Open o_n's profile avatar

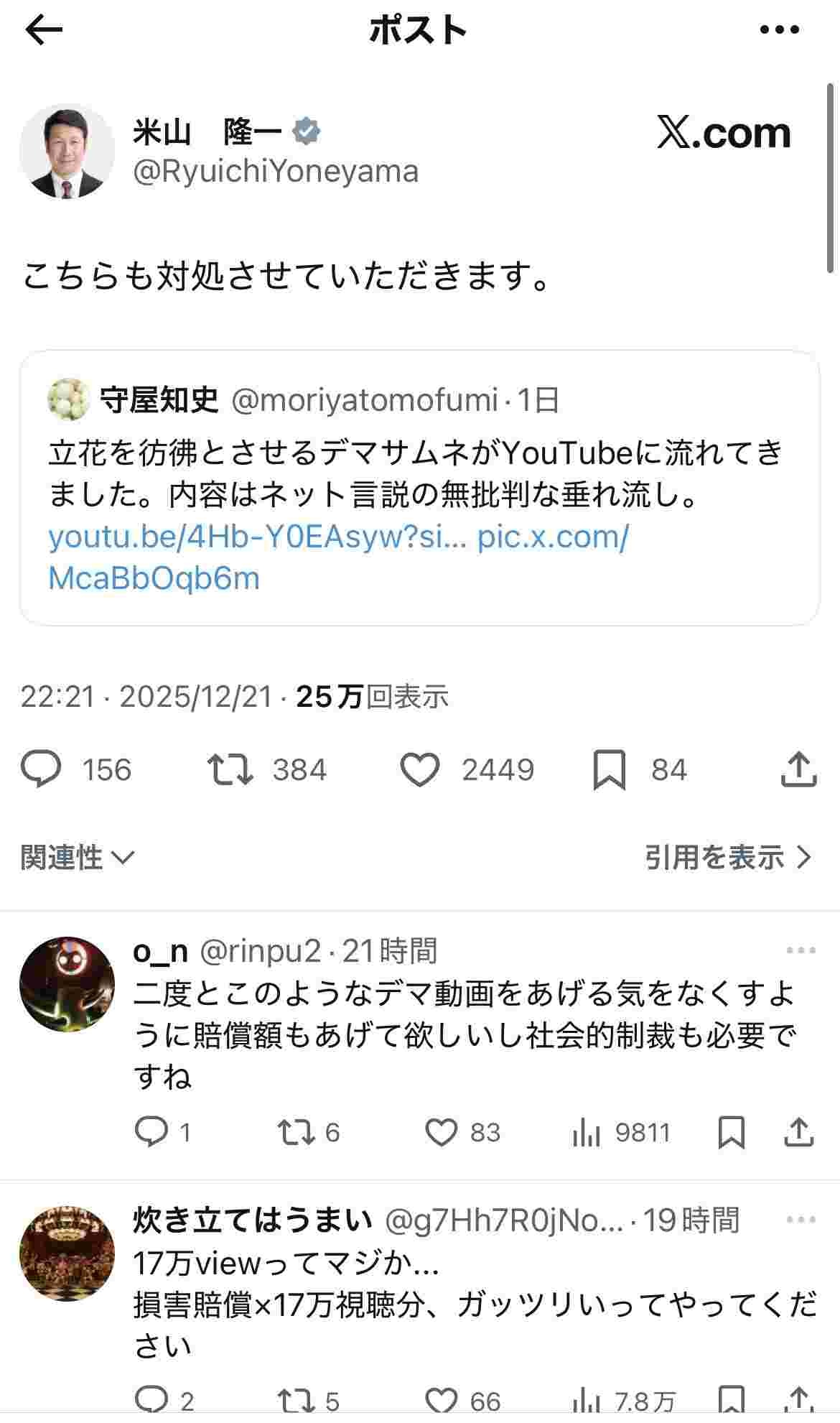pos(67,984)
